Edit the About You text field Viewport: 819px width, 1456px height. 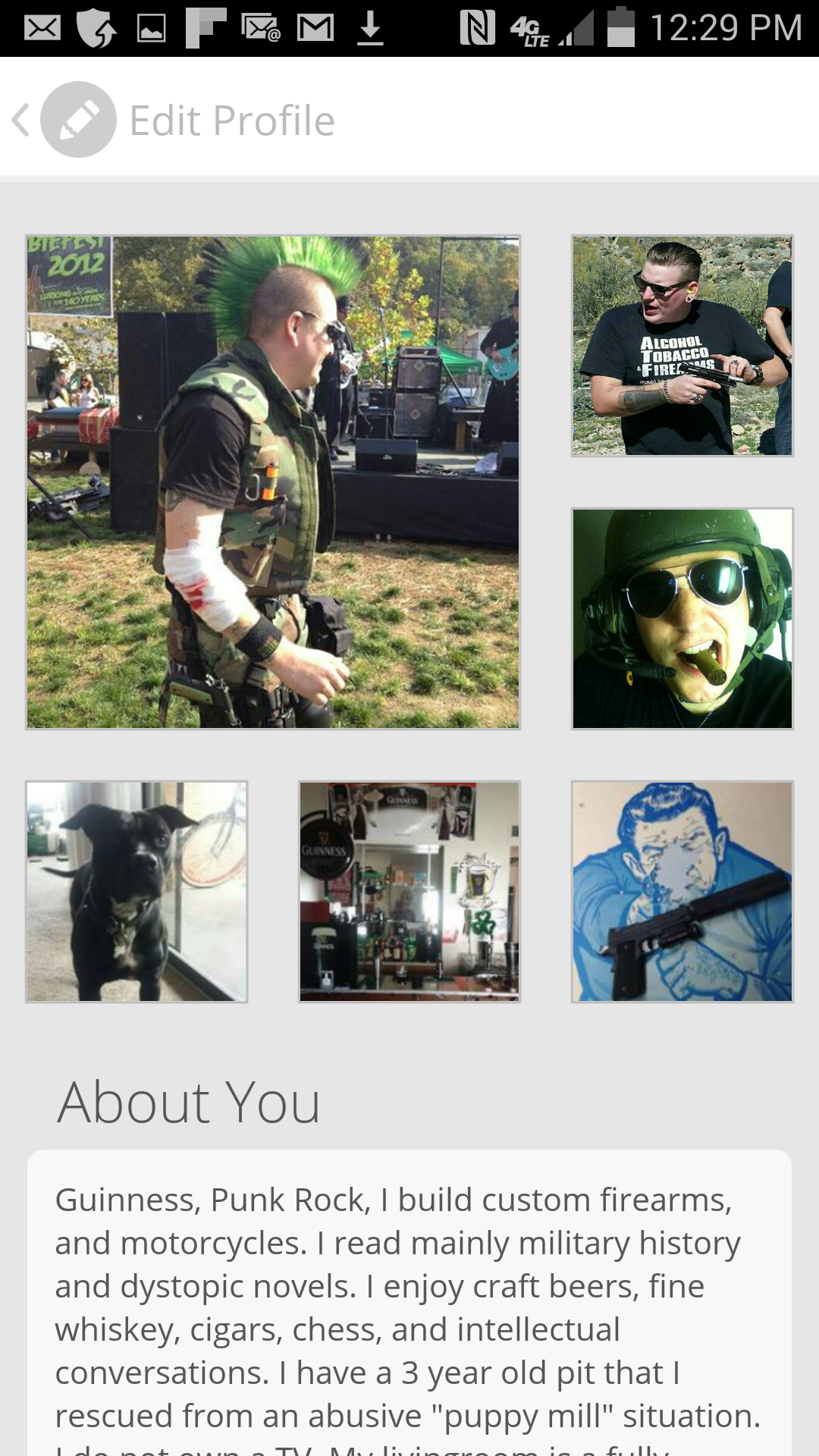(x=409, y=1304)
